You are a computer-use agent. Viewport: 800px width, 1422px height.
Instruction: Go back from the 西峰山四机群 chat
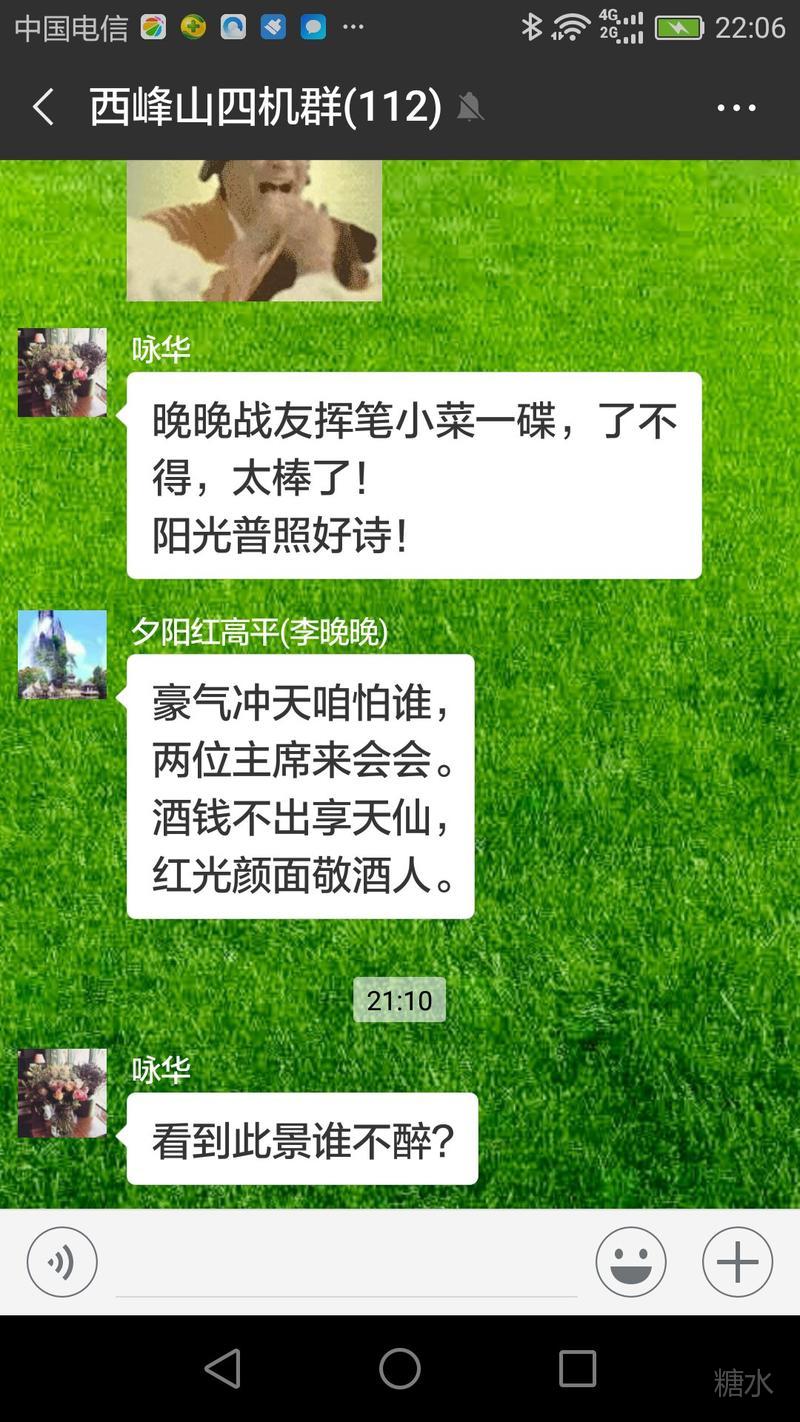click(43, 107)
